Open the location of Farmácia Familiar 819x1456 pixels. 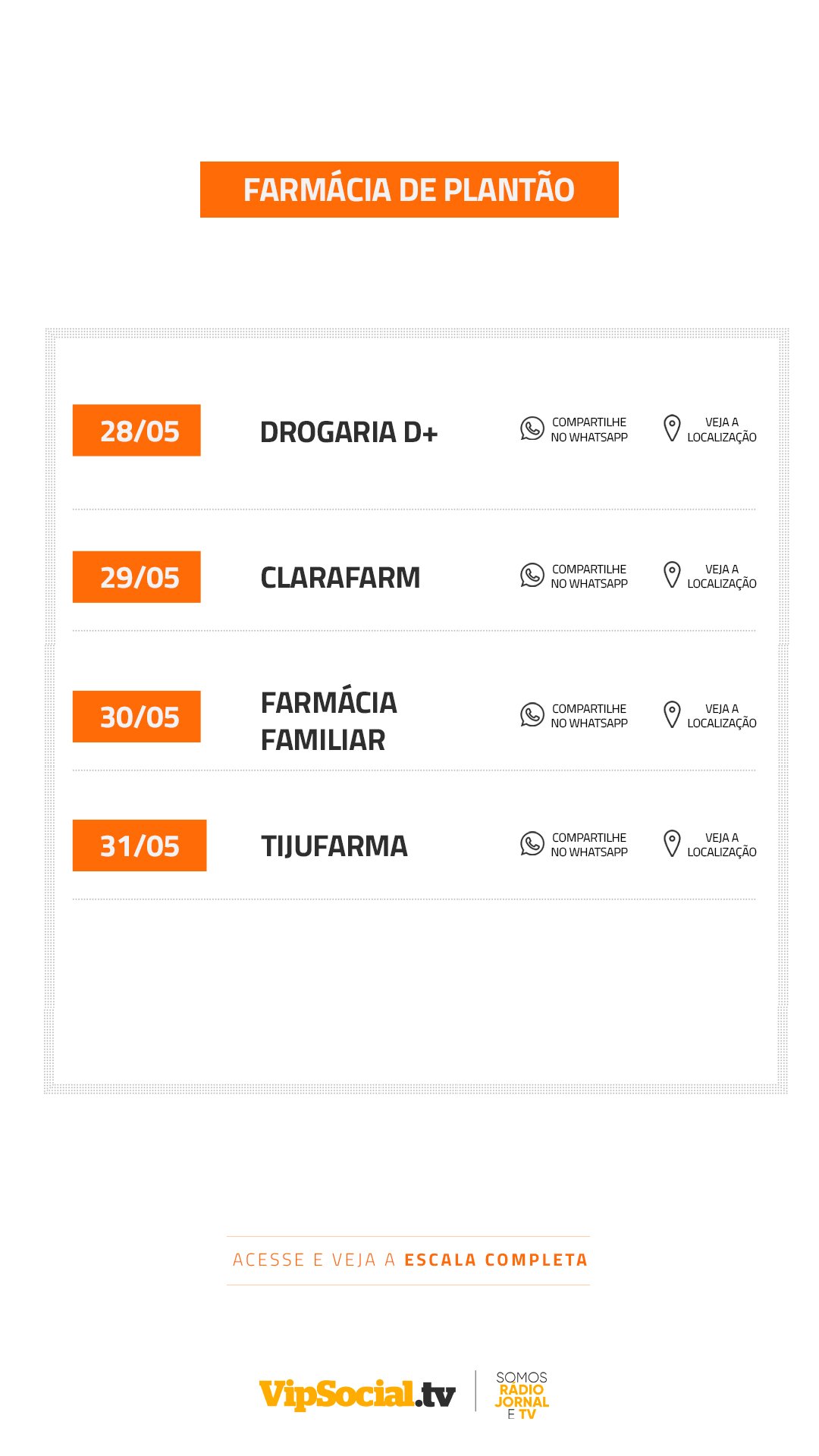tap(710, 716)
